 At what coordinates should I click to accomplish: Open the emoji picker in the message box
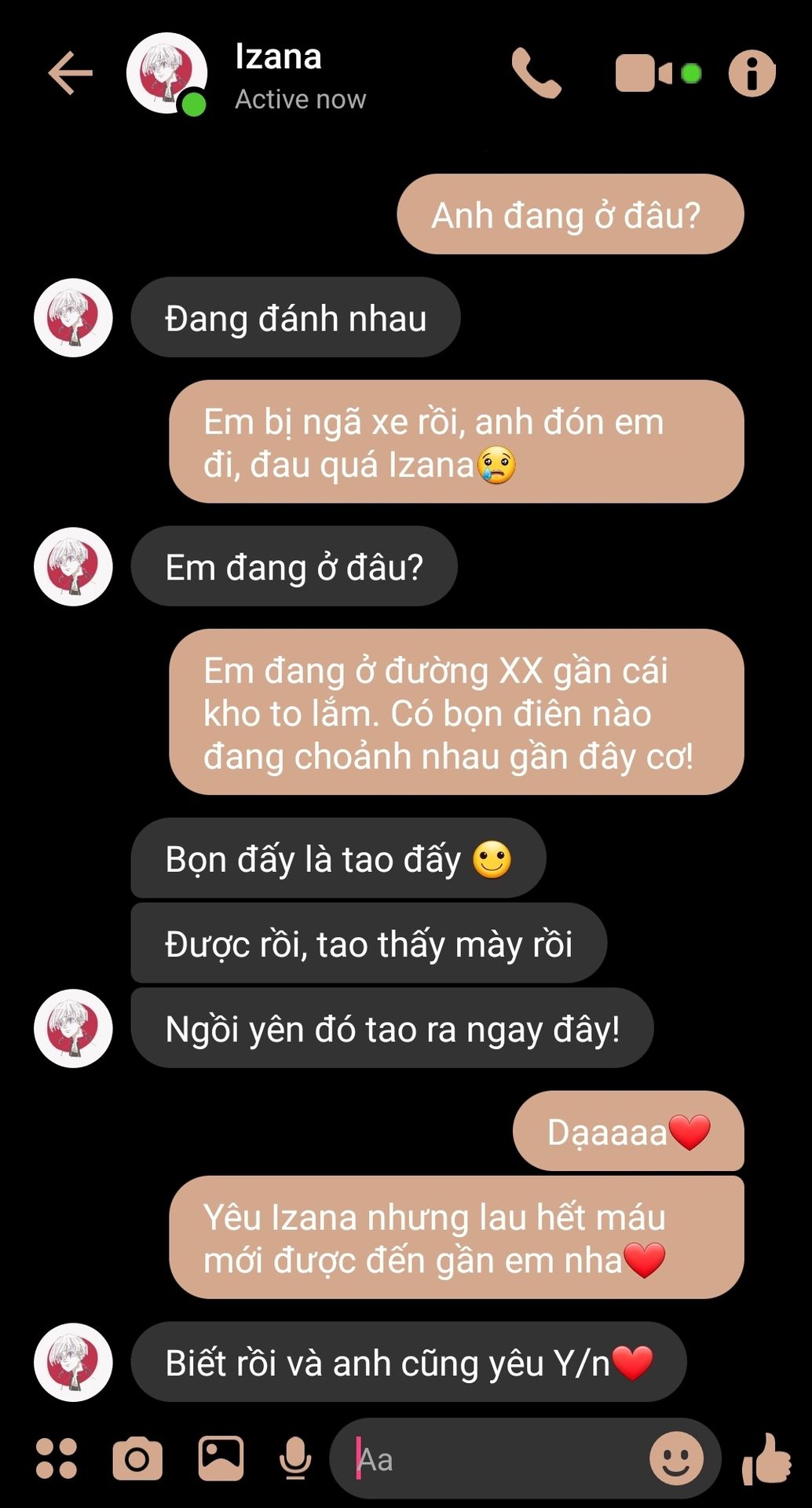point(676,1459)
